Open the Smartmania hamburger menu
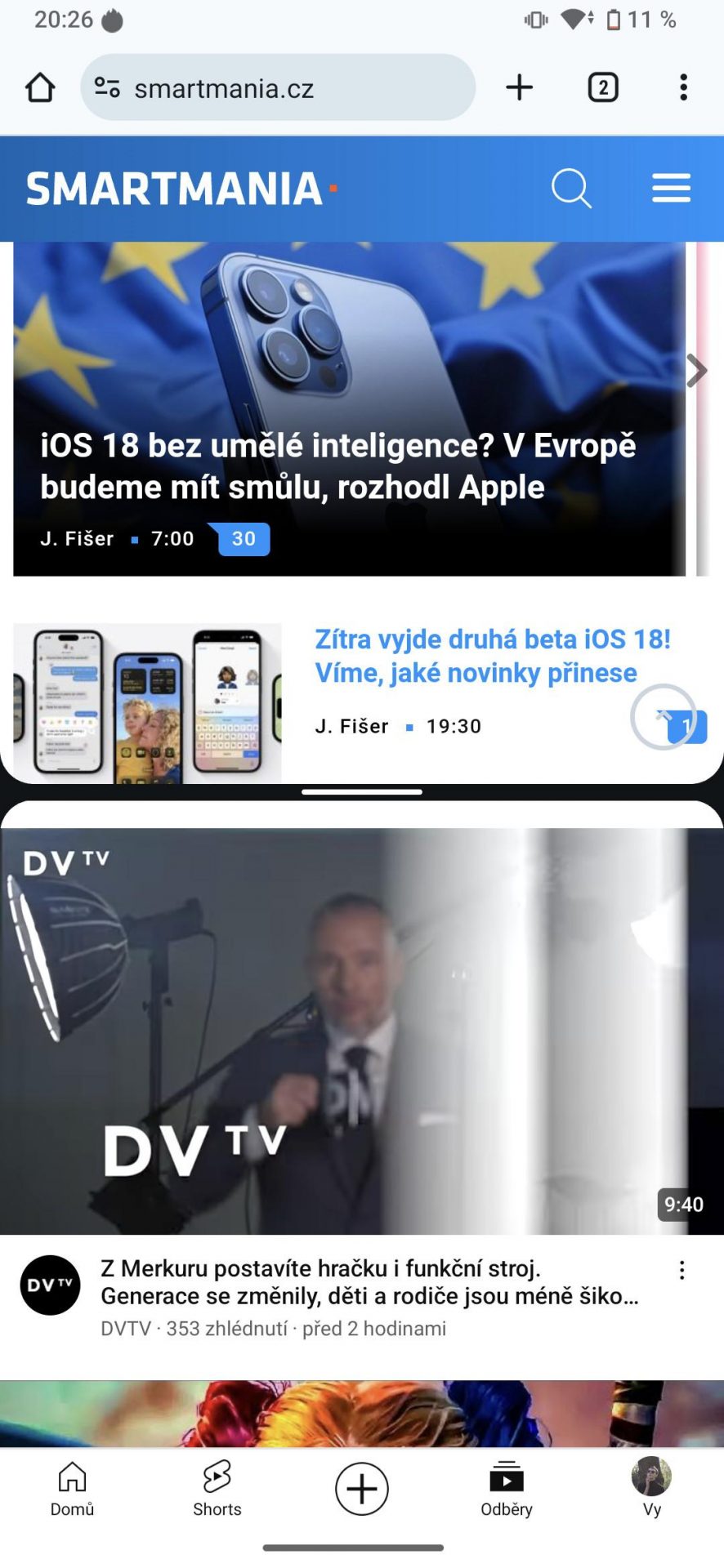This screenshot has height=1568, width=724. (672, 188)
